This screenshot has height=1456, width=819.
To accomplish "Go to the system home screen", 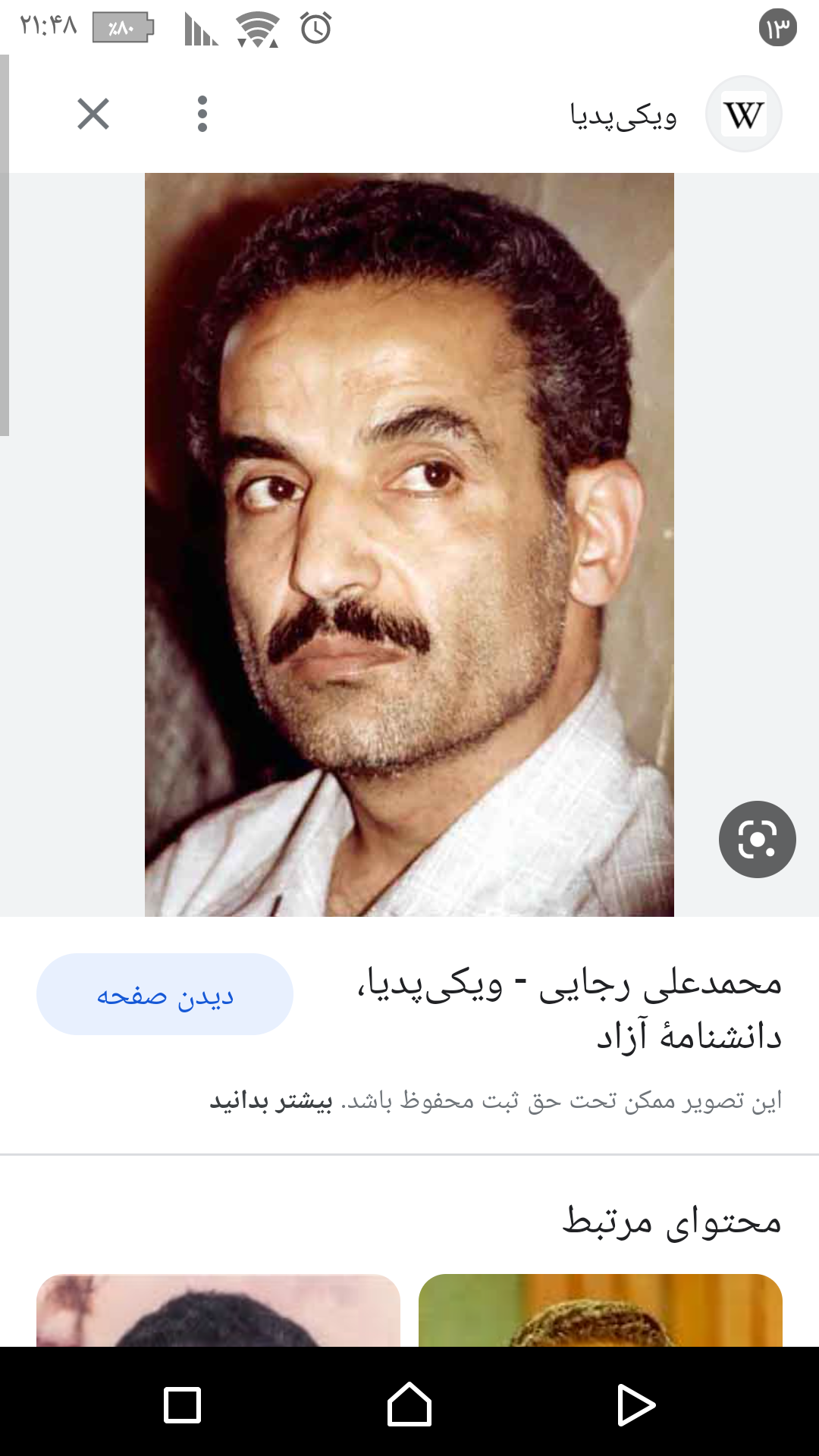I will [409, 1404].
